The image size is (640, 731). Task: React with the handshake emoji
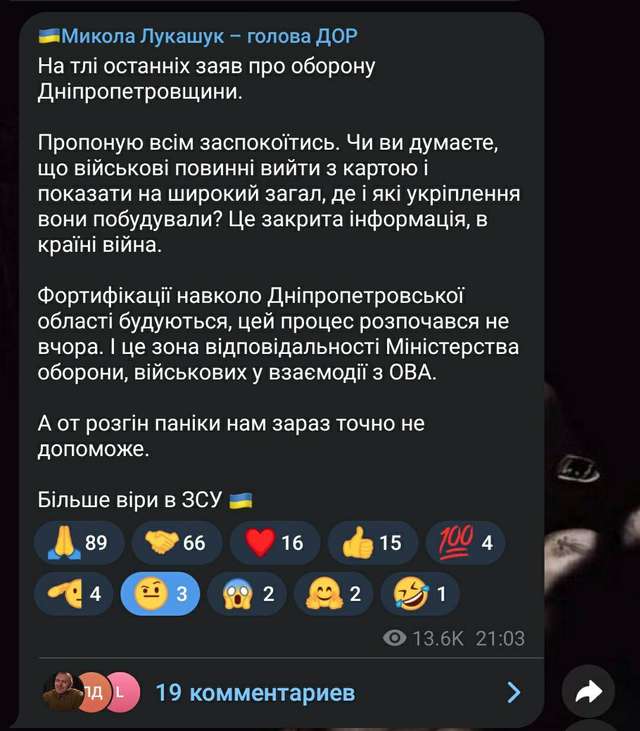click(176, 543)
